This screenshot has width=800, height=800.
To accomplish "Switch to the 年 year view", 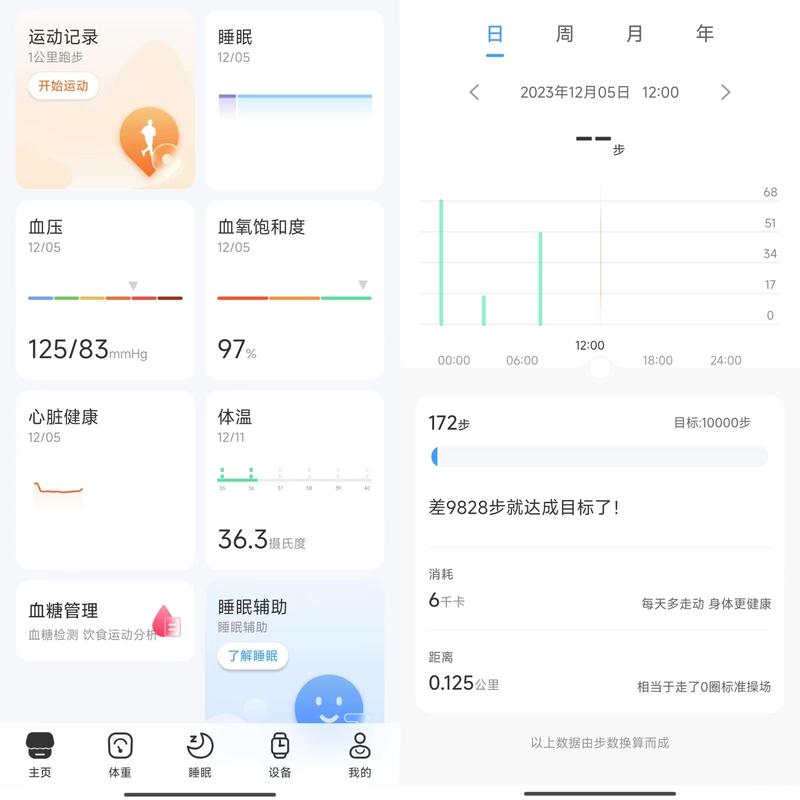I will [705, 35].
